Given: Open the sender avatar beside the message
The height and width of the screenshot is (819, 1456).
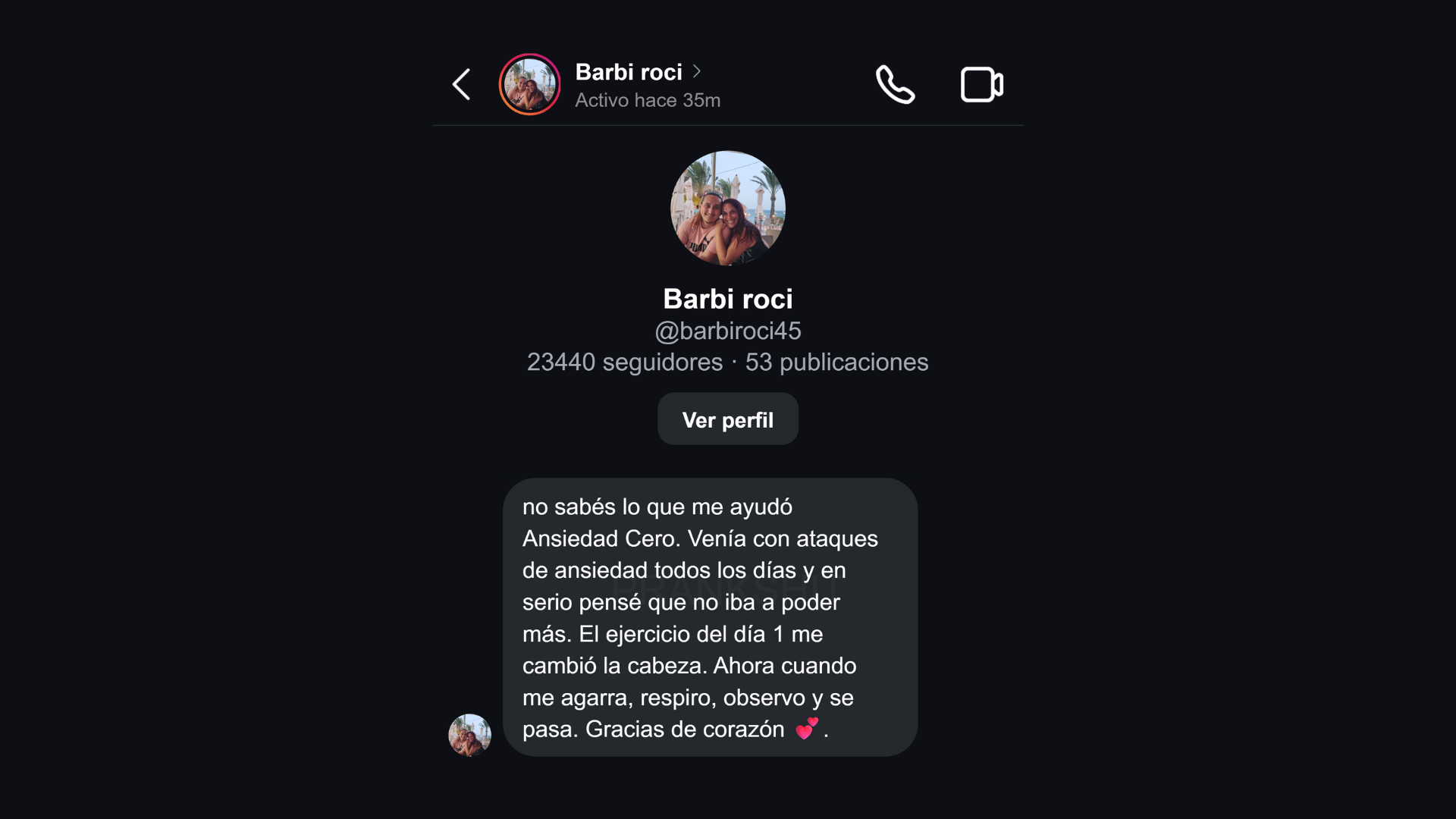Looking at the screenshot, I should coord(469,734).
